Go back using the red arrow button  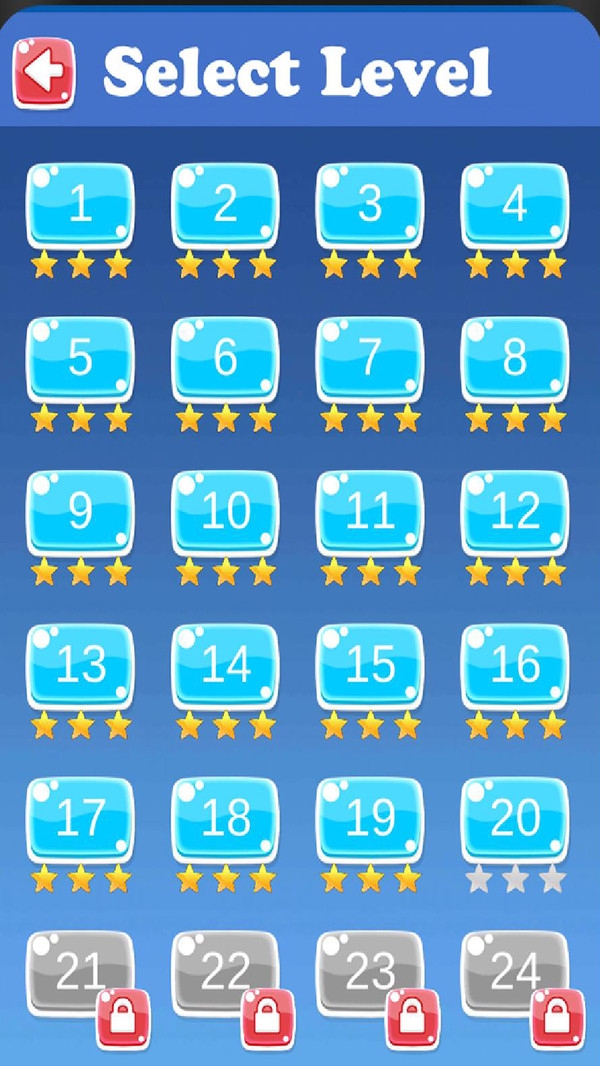point(43,72)
